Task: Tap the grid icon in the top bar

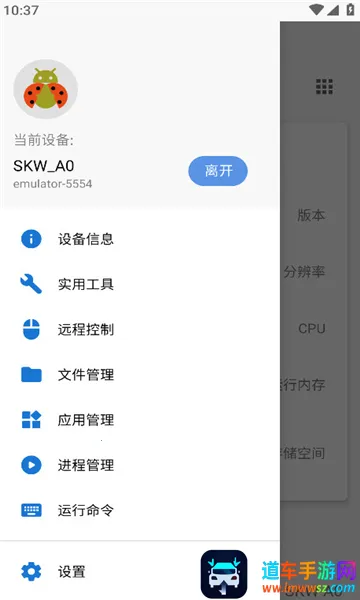Action: click(324, 86)
